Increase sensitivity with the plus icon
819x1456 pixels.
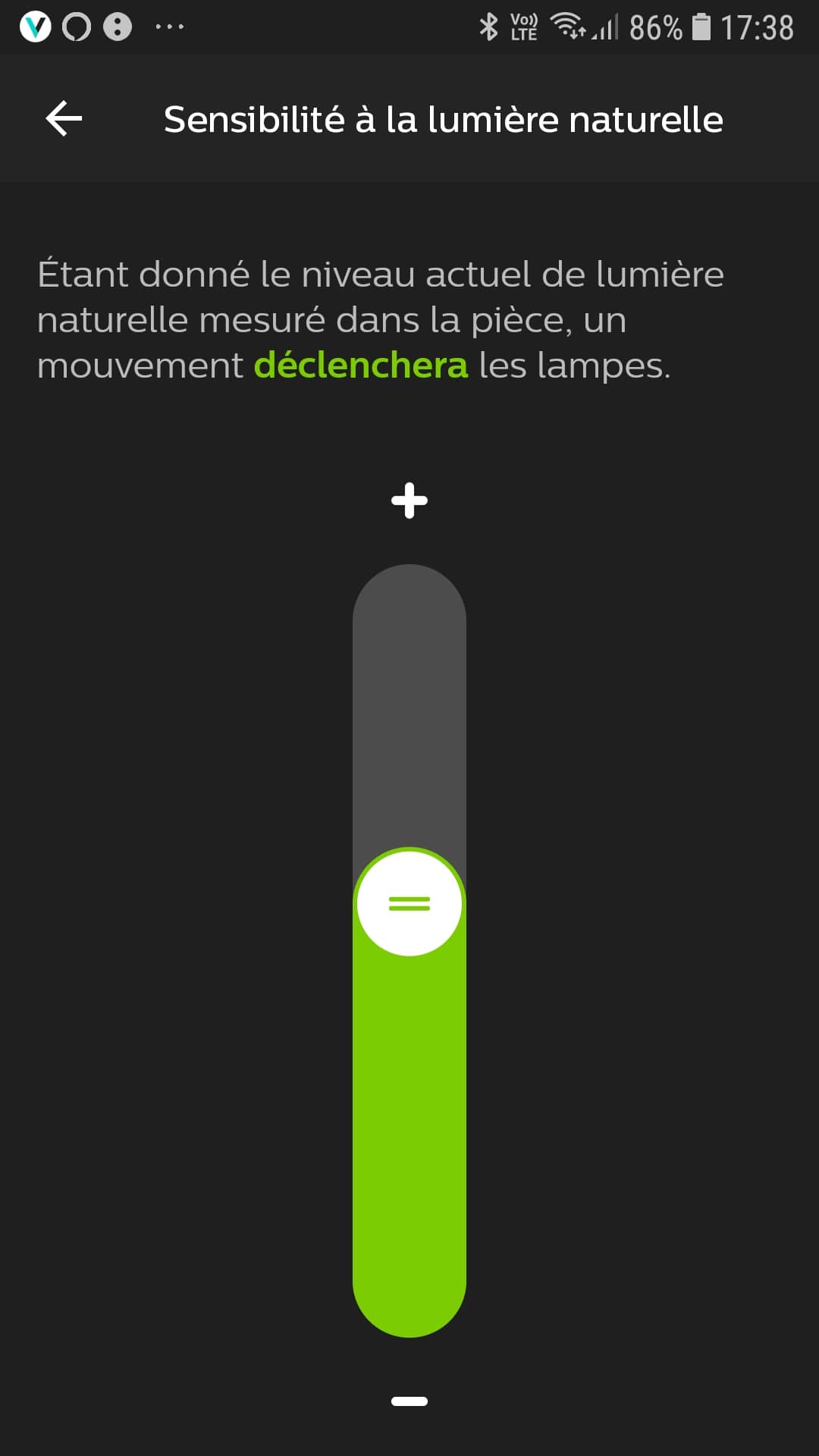coord(409,500)
